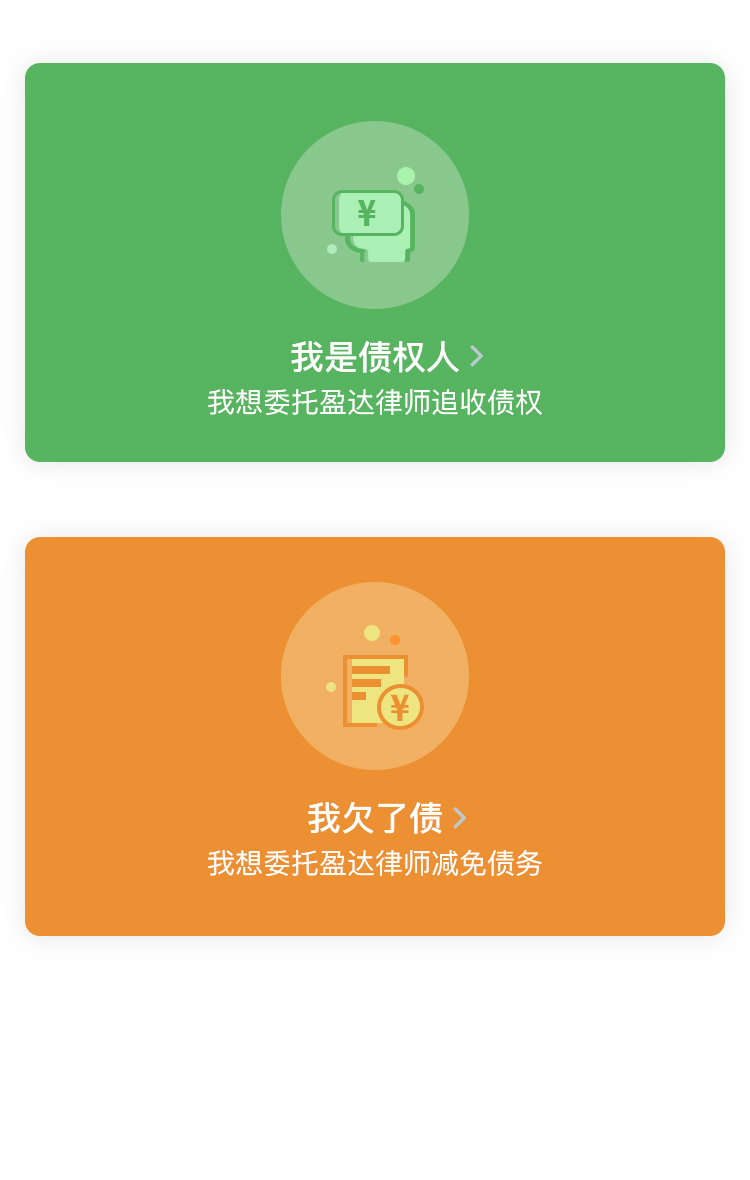Open the orange 我欠了债 card
The height and width of the screenshot is (1180, 750).
click(x=375, y=736)
